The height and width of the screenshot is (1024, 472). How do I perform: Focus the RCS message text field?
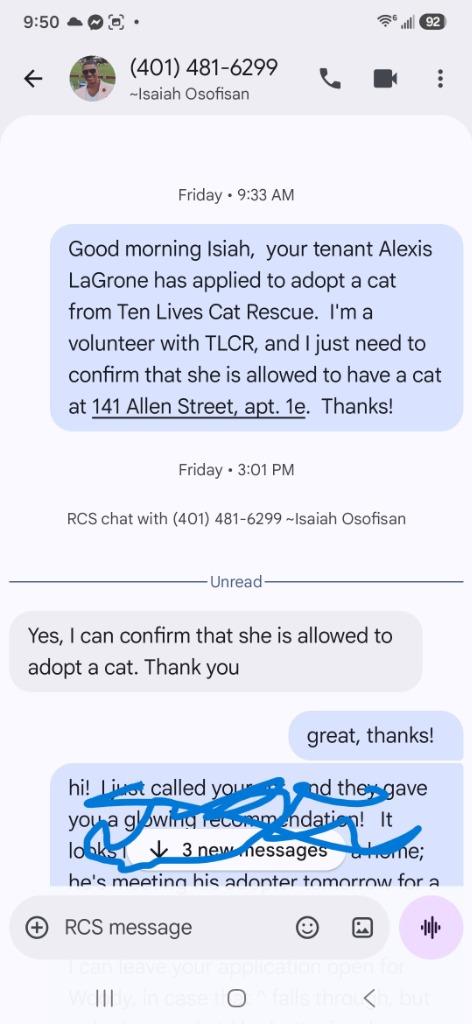point(170,927)
